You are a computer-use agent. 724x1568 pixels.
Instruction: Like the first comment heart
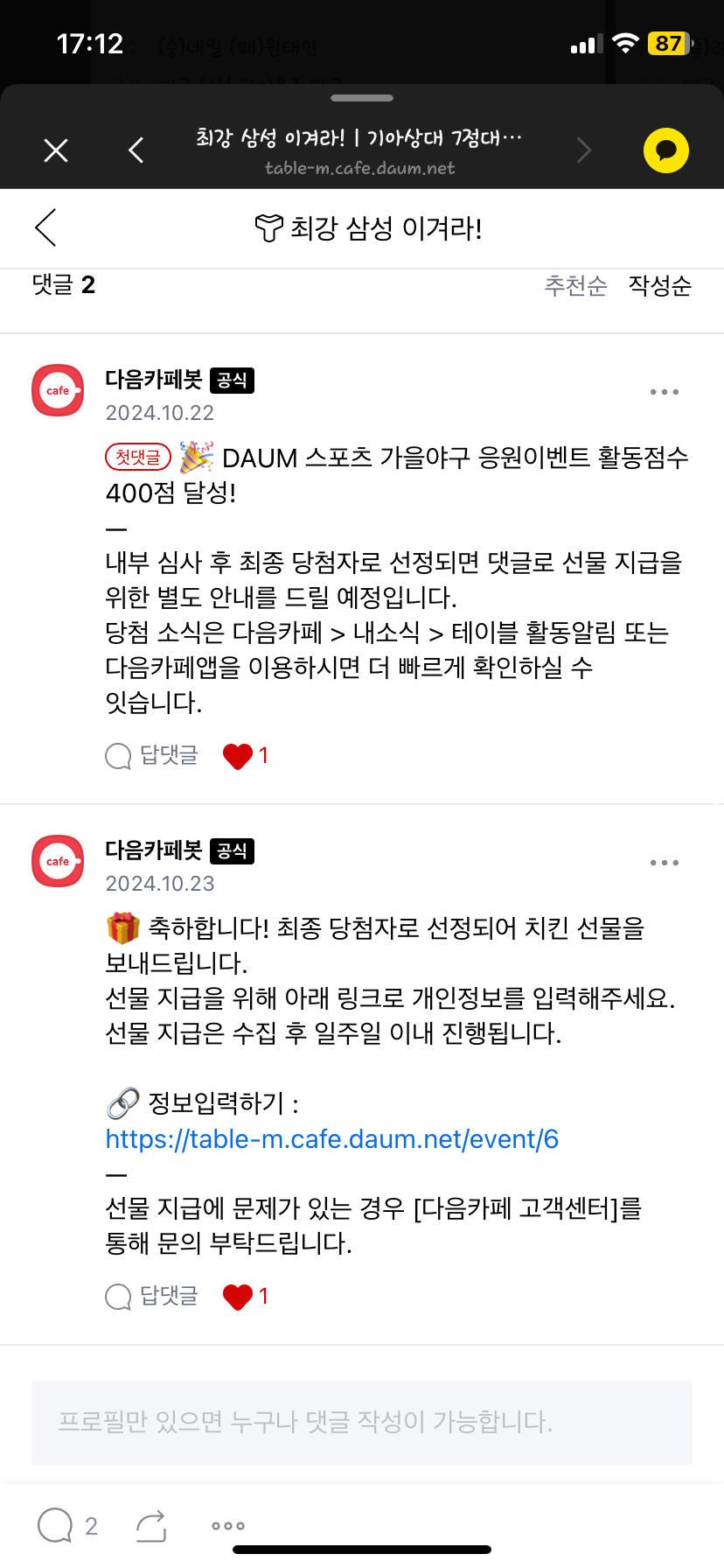tap(237, 755)
